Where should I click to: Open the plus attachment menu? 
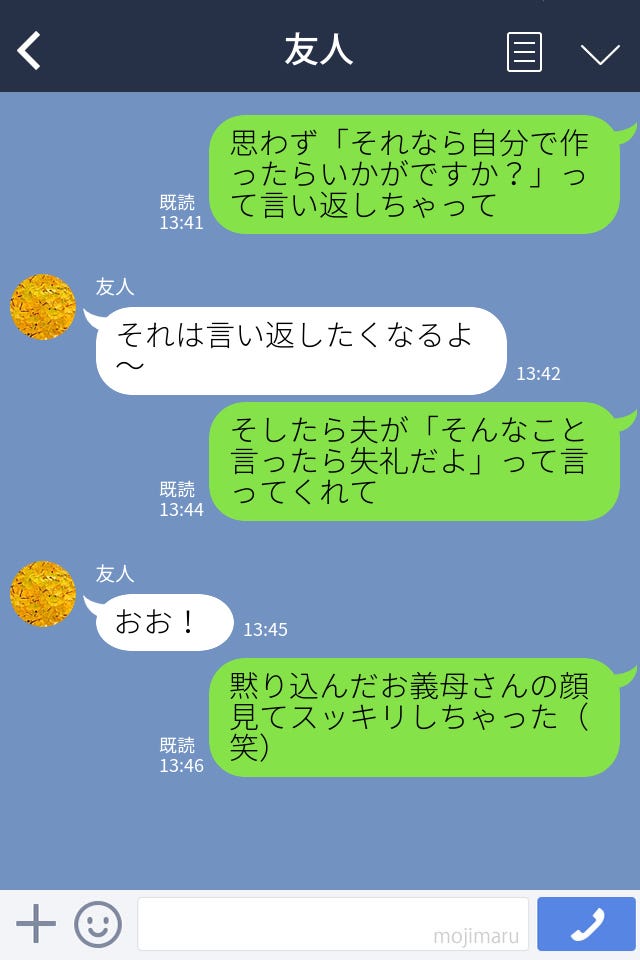click(36, 924)
